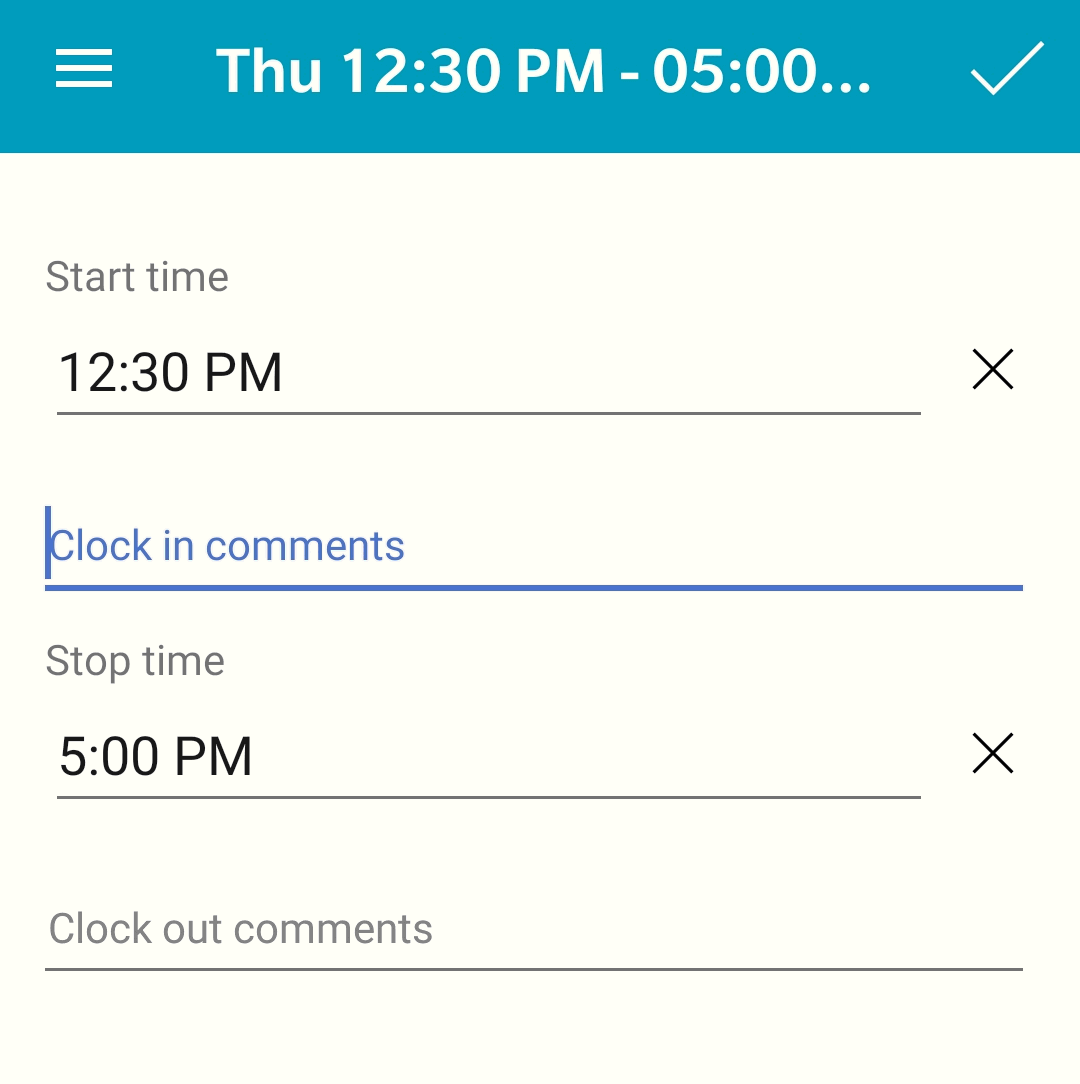Screen dimensions: 1080x1084
Task: Clear the 5:00 PM stop time
Action: (993, 754)
